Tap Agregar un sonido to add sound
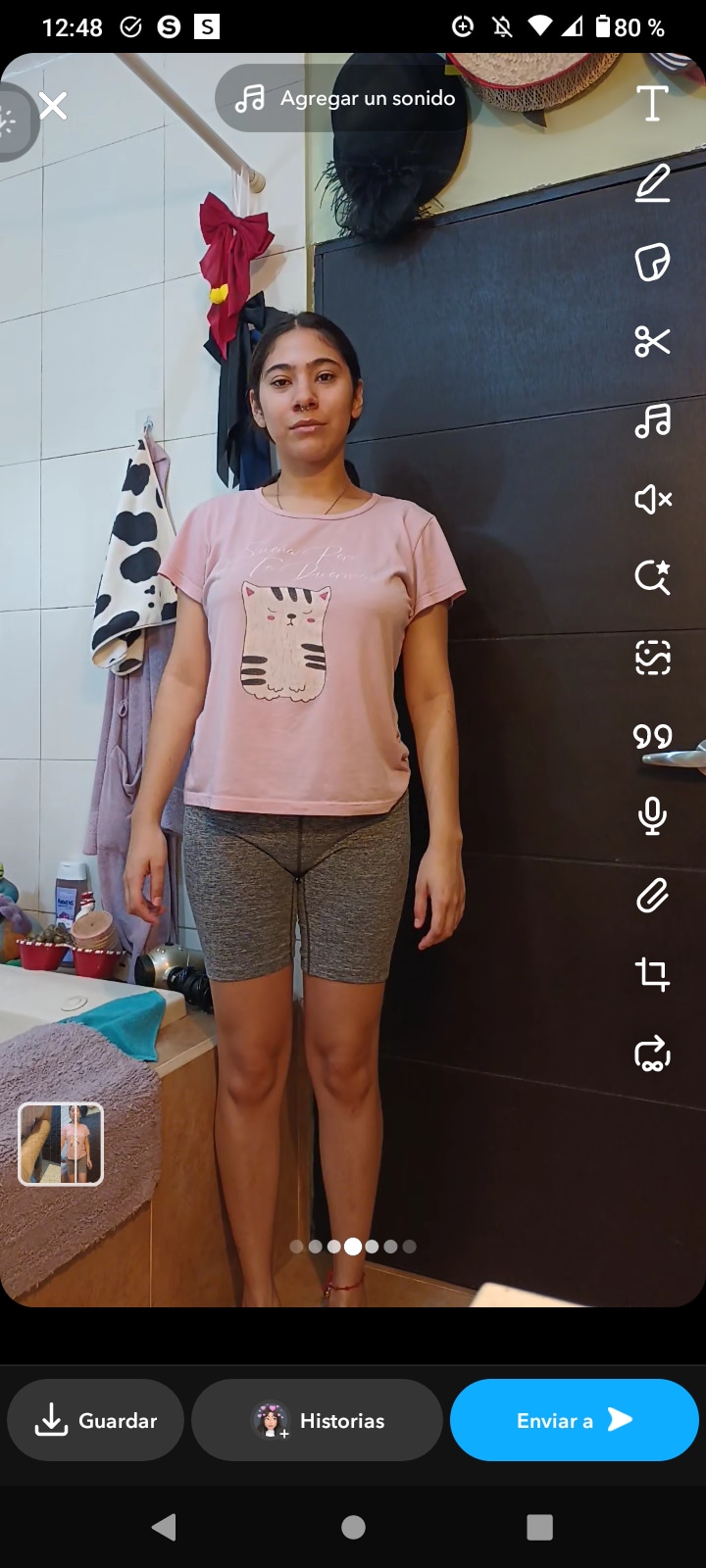706x1568 pixels. [343, 98]
